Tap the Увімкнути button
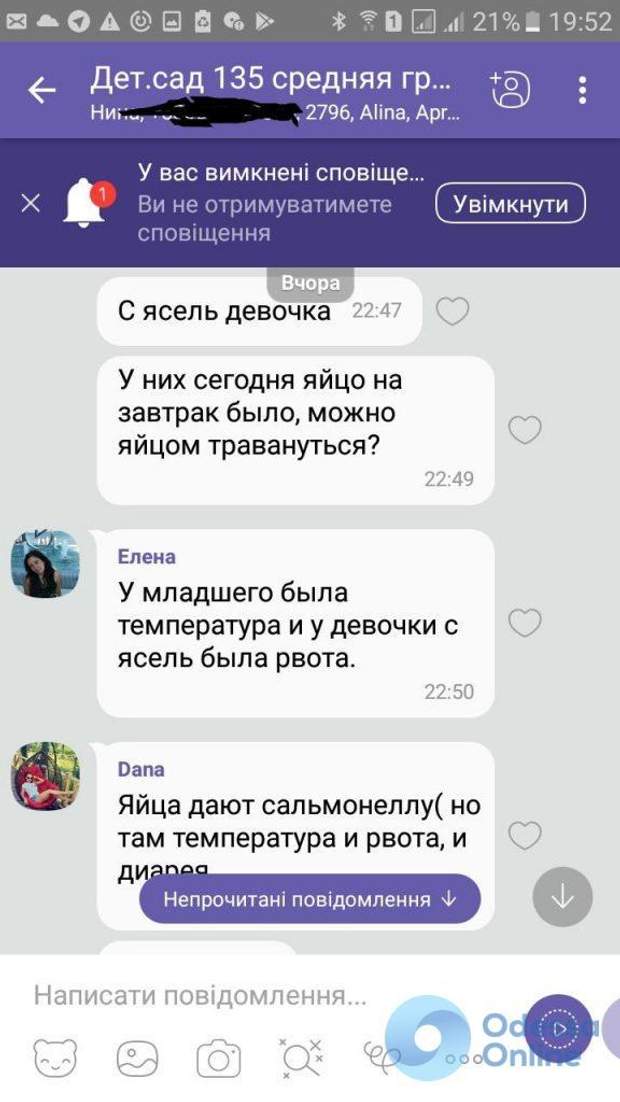 click(510, 204)
